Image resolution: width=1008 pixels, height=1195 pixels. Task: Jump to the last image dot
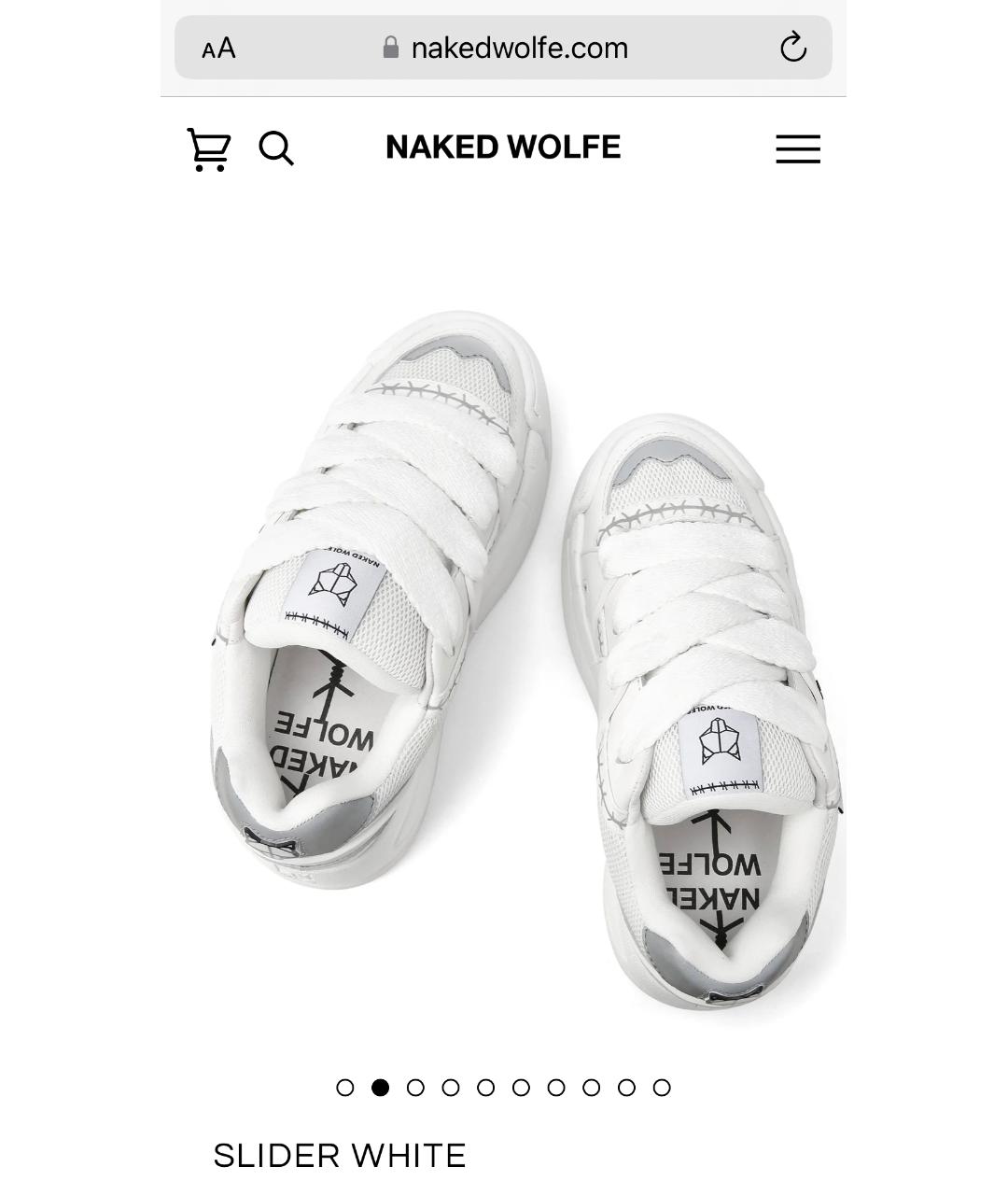(x=662, y=1088)
